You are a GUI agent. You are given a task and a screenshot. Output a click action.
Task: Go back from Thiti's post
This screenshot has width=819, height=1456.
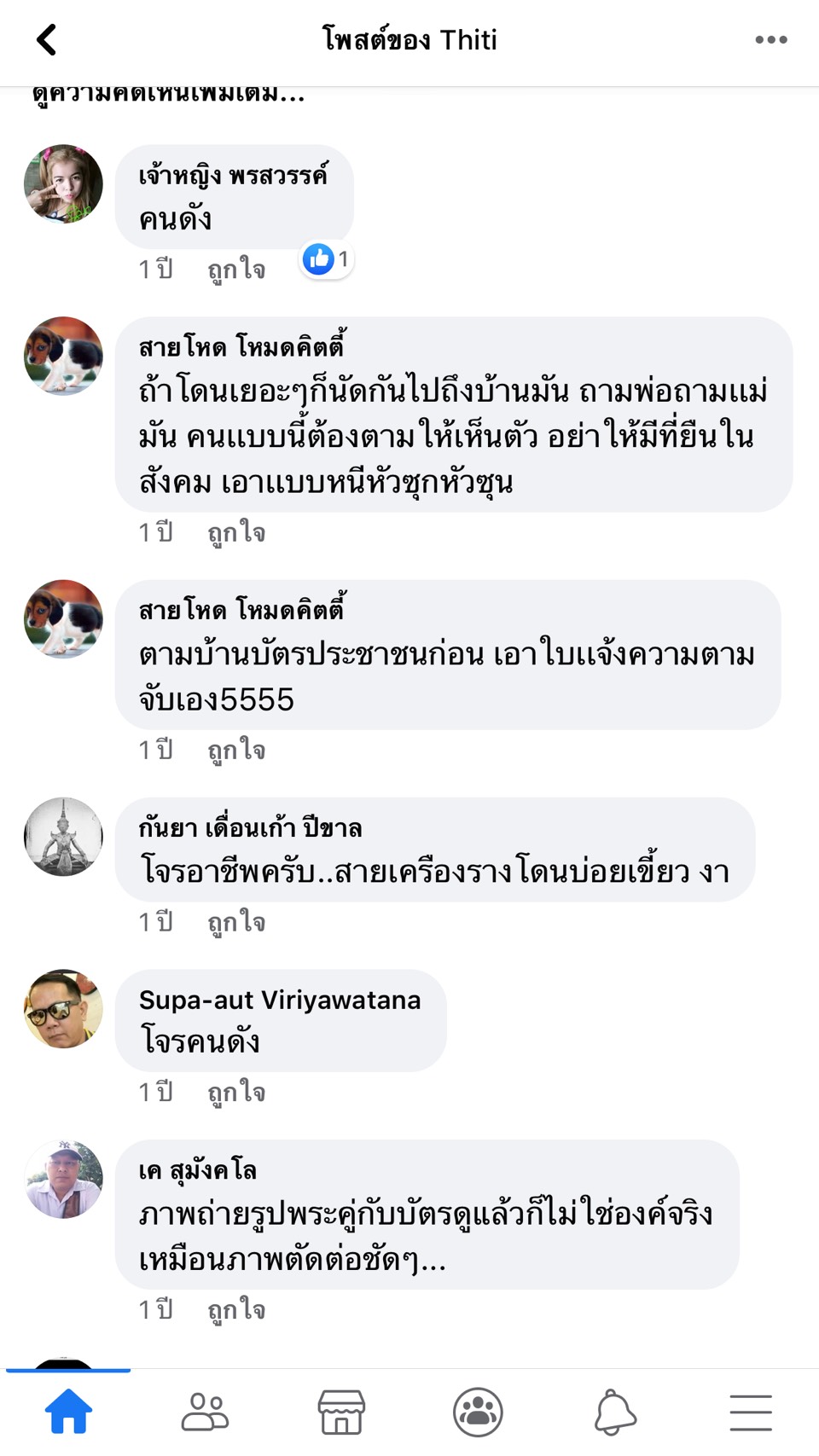click(47, 40)
